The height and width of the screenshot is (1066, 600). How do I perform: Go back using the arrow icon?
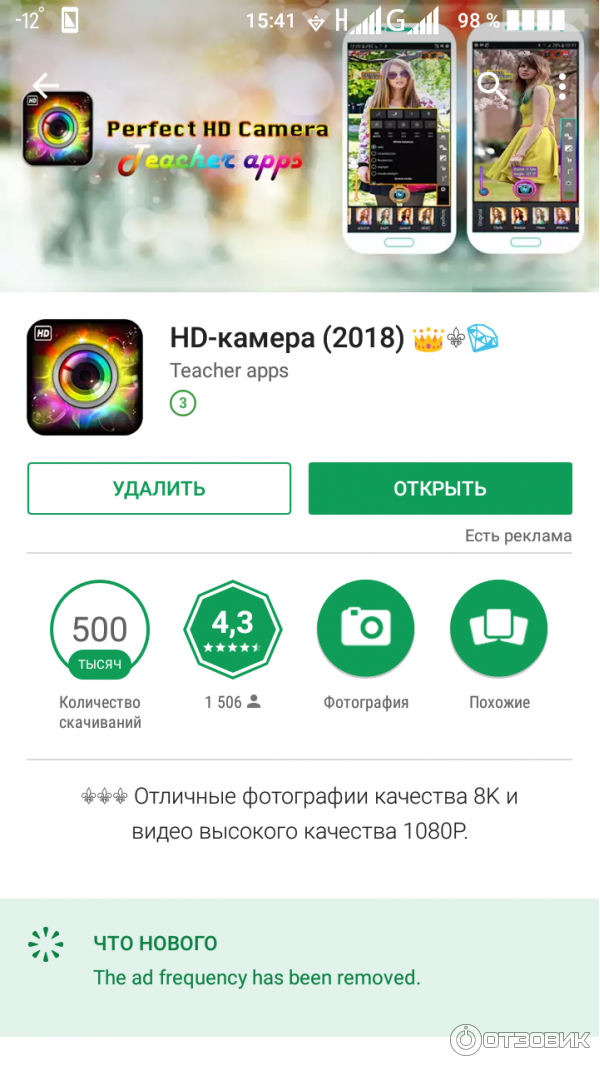[x=45, y=86]
